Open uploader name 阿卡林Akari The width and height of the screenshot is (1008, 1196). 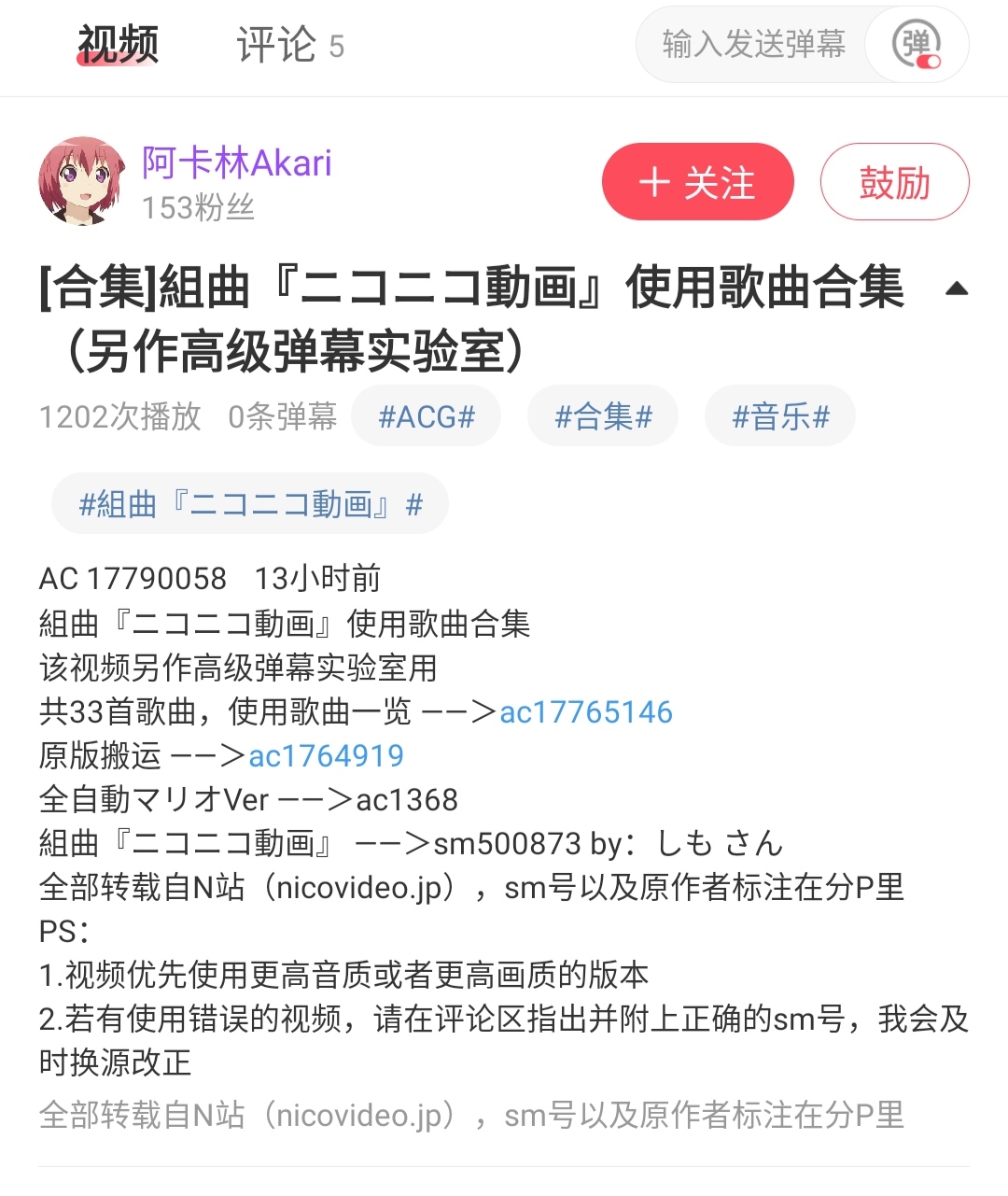pos(237,162)
